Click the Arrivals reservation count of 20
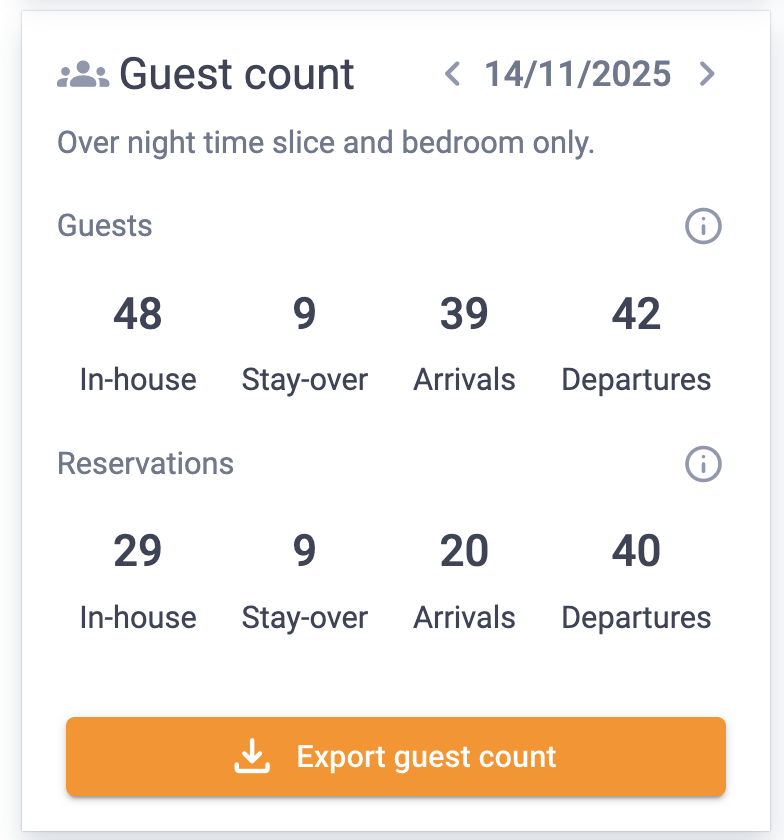This screenshot has width=784, height=840. point(464,551)
